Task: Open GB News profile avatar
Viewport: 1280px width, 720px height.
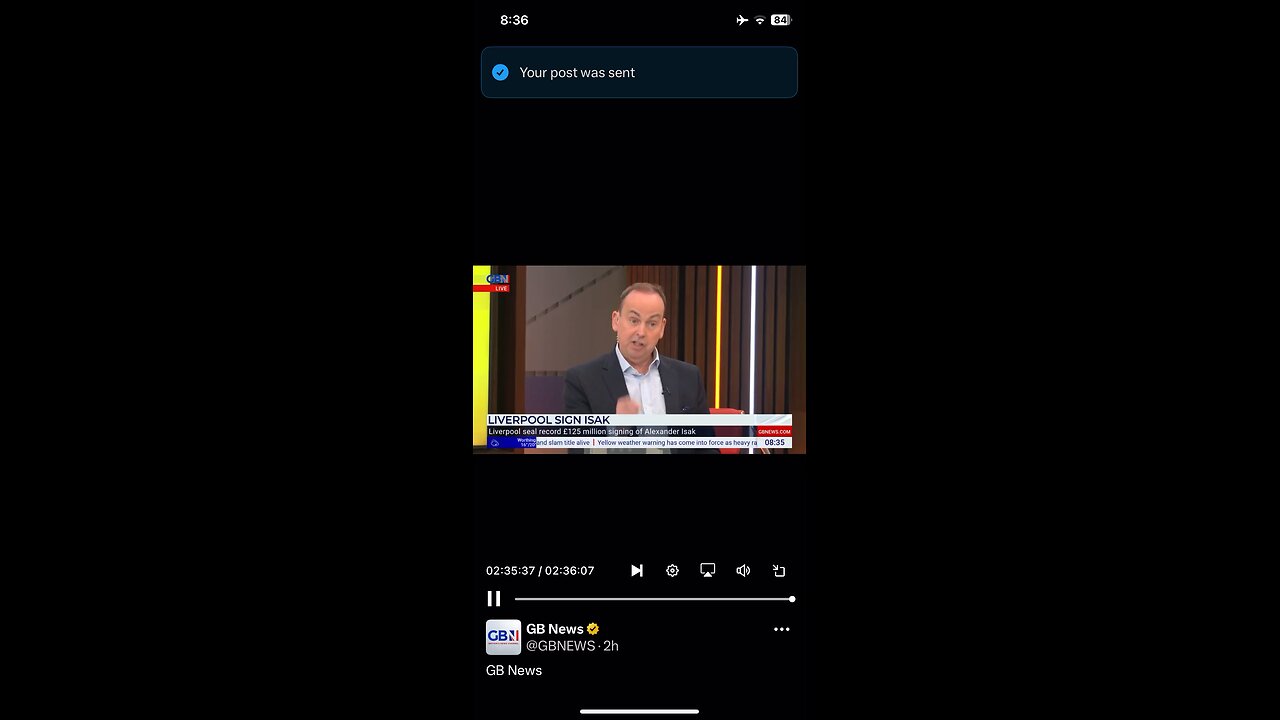Action: 503,637
